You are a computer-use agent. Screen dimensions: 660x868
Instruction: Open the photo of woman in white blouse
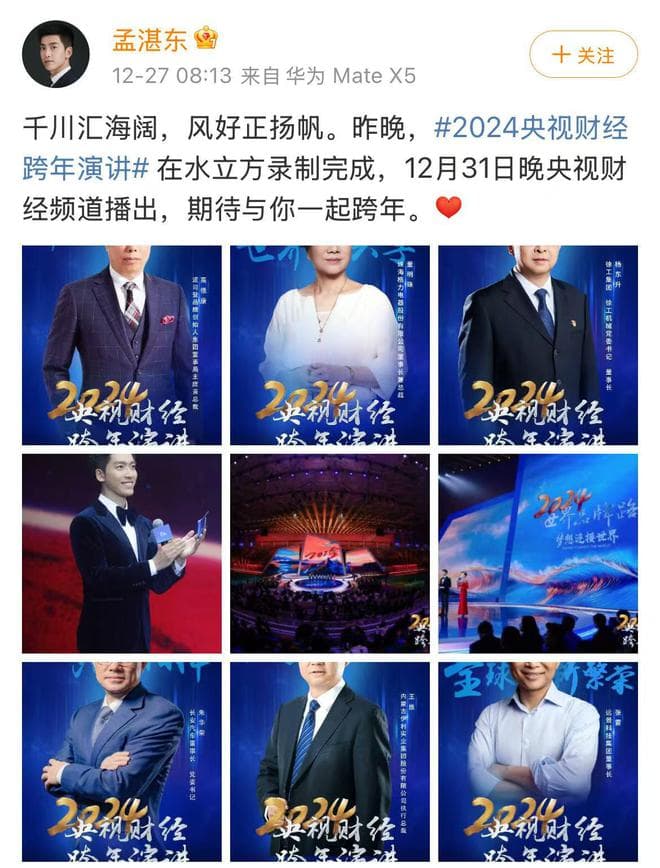click(330, 345)
